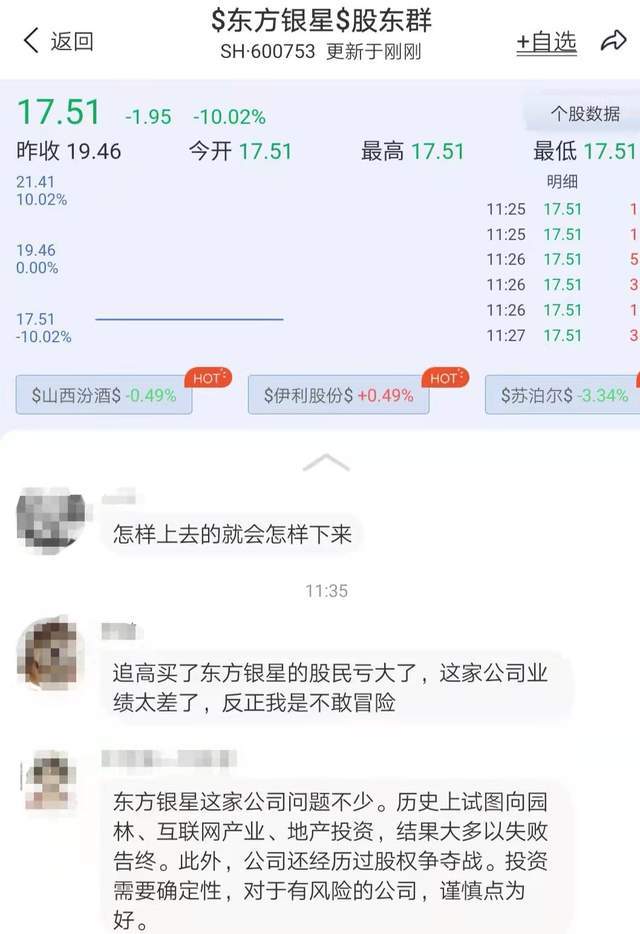This screenshot has width=640, height=934.
Task: Expand the chat panel with the up chevron
Action: tap(326, 462)
